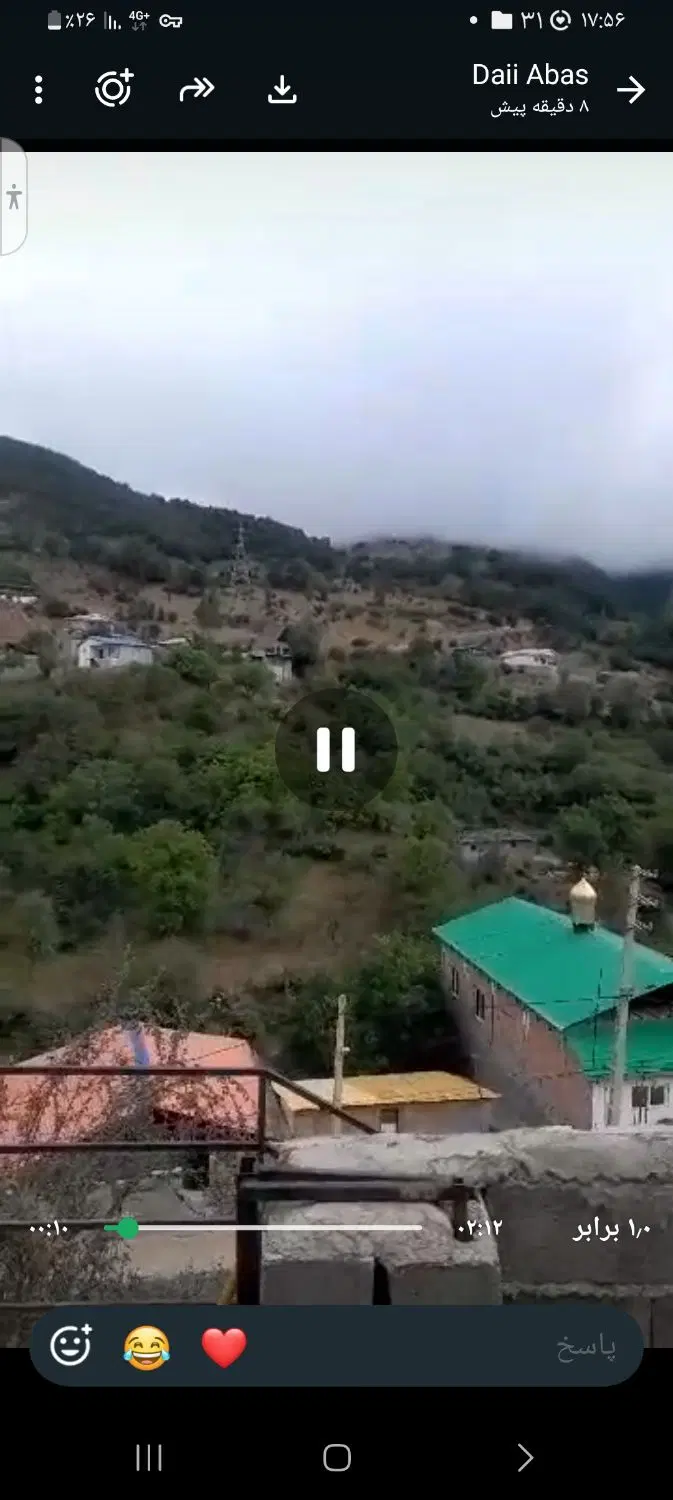This screenshot has width=673, height=1500.
Task: Pause the playing video
Action: [336, 749]
